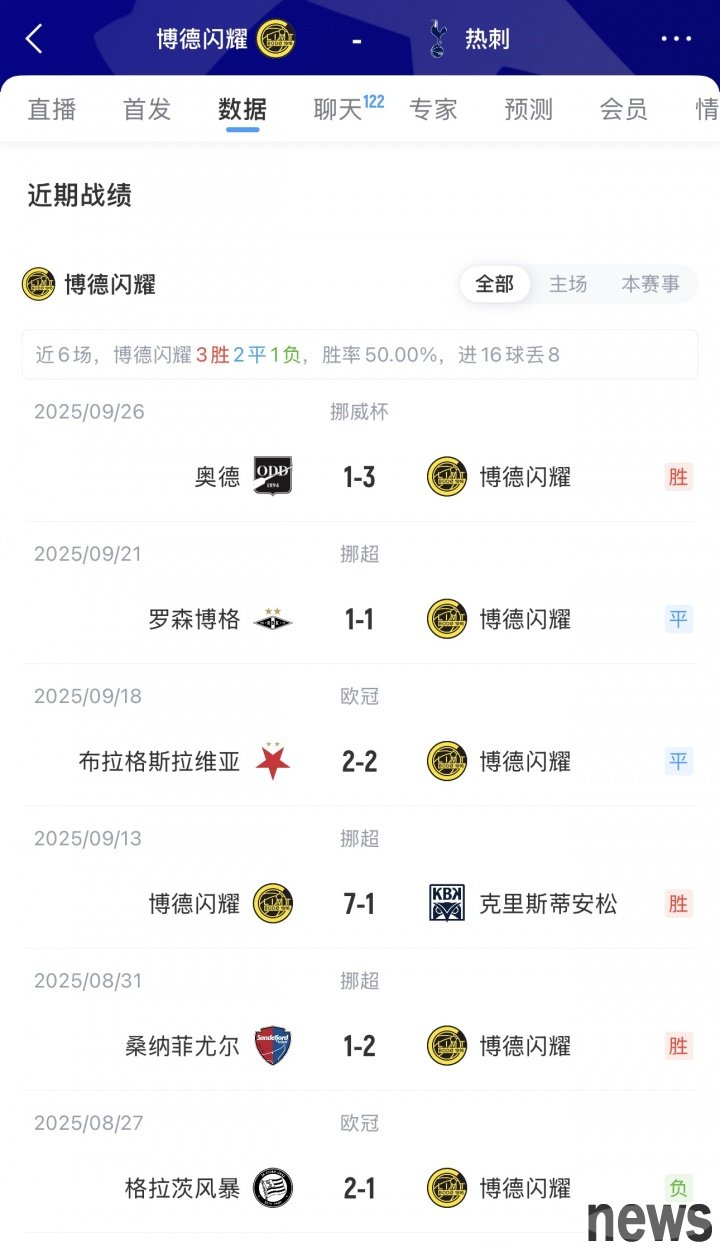720x1247 pixels.
Task: View the 桑纳菲尤尔 1-2 博德闪耀 match
Action: tap(359, 1046)
